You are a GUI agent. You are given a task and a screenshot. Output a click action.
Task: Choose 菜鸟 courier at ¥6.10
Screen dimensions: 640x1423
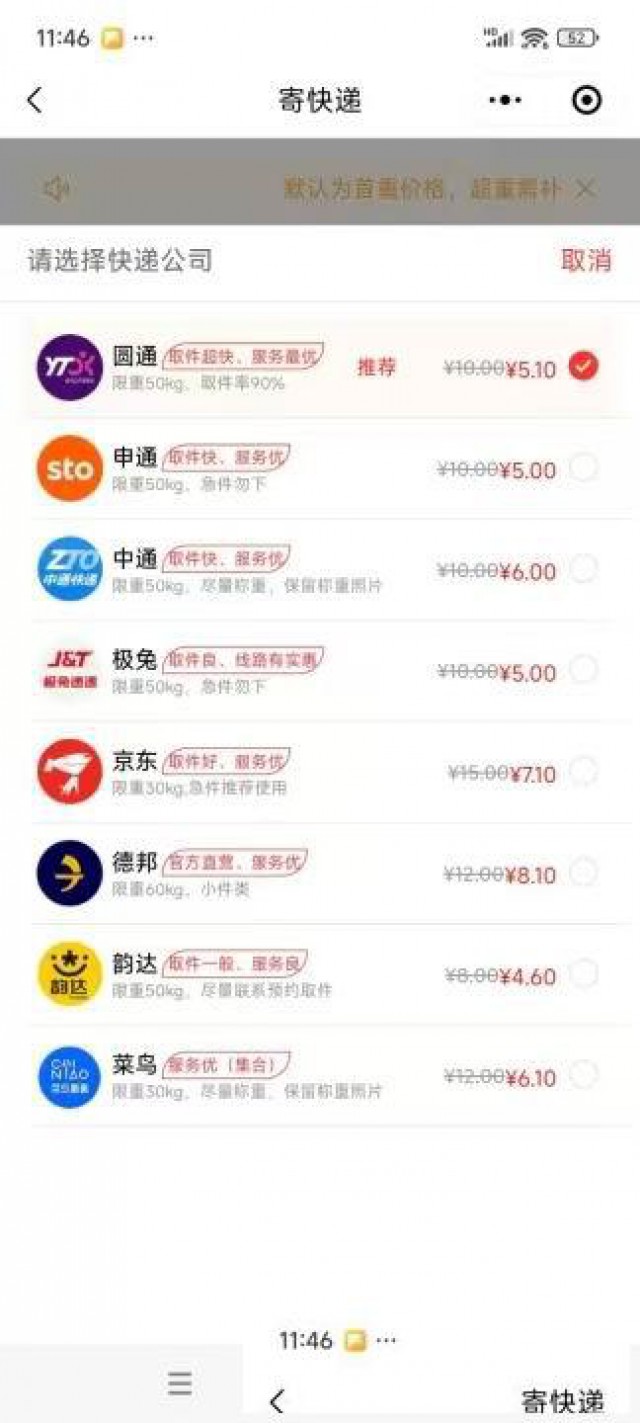tap(320, 1075)
